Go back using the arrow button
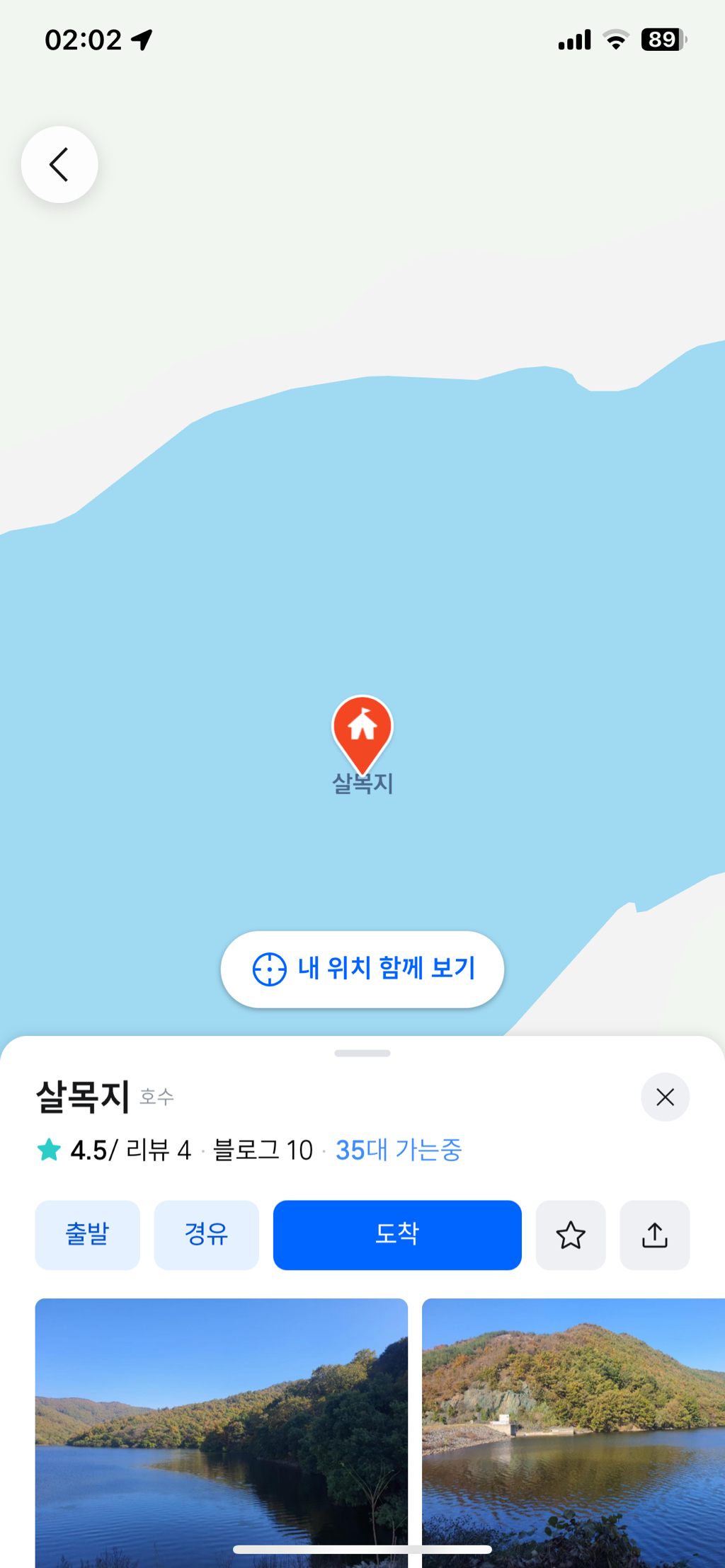The width and height of the screenshot is (725, 1568). click(59, 165)
